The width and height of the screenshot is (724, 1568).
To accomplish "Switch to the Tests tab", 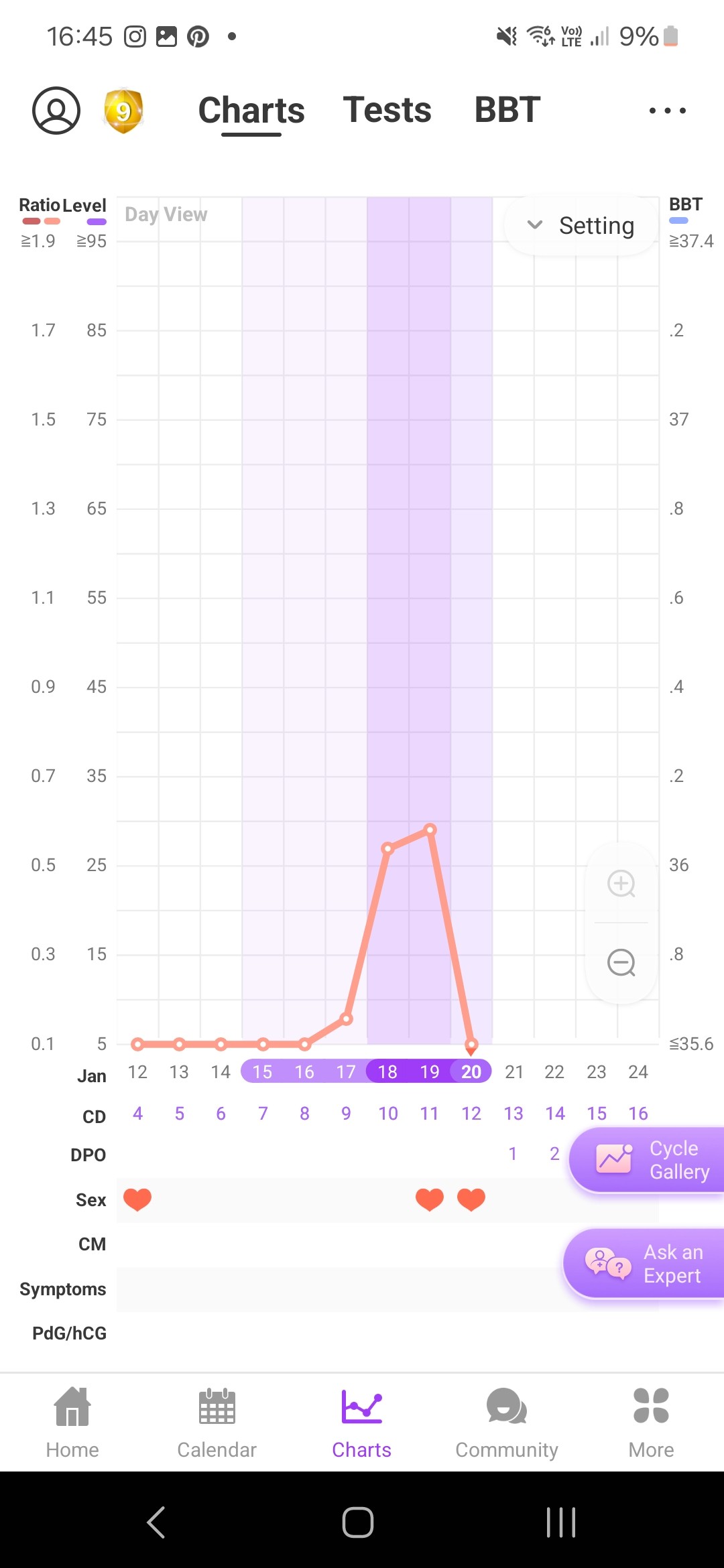I will [387, 110].
